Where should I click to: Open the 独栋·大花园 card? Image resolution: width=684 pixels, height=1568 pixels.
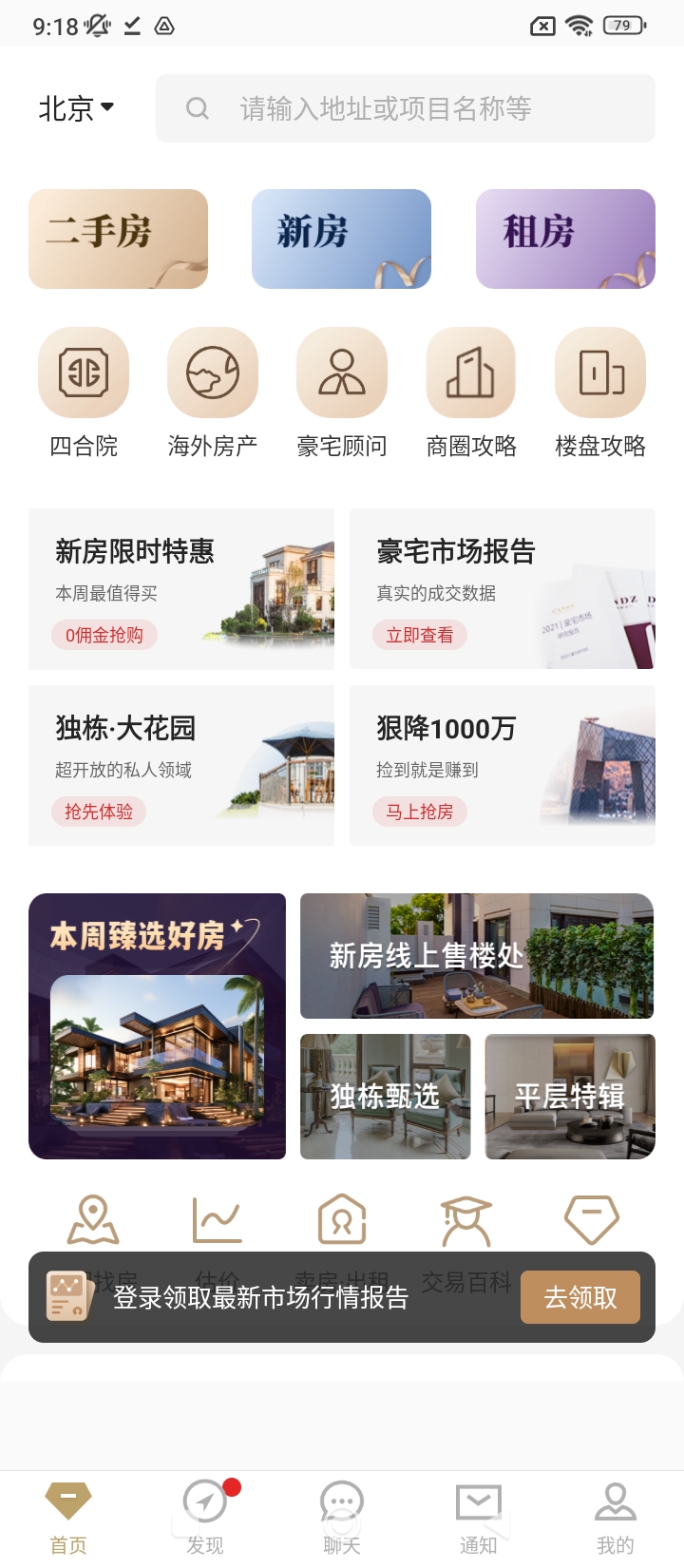tap(181, 765)
